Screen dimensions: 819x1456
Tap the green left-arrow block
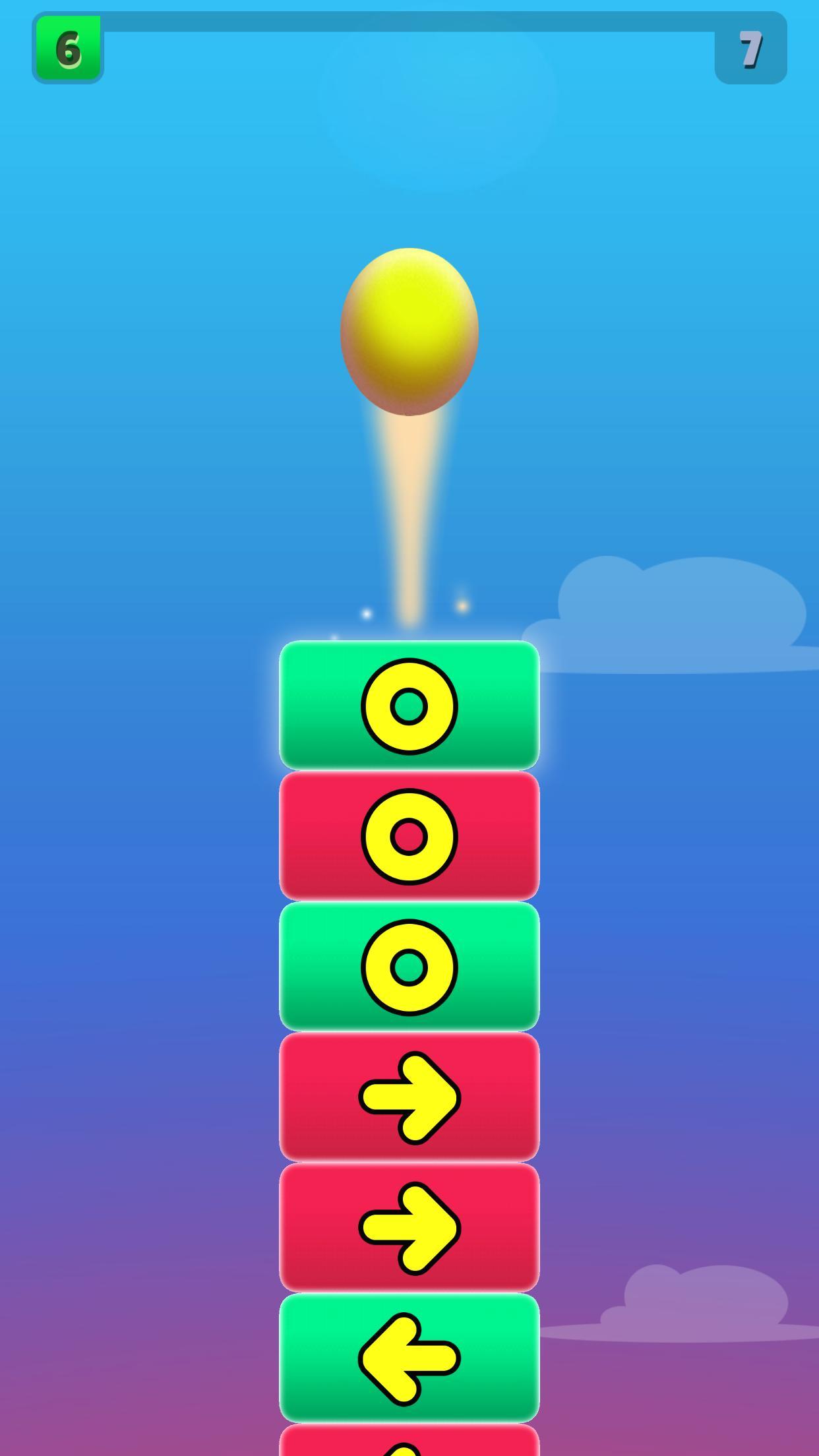409,1358
